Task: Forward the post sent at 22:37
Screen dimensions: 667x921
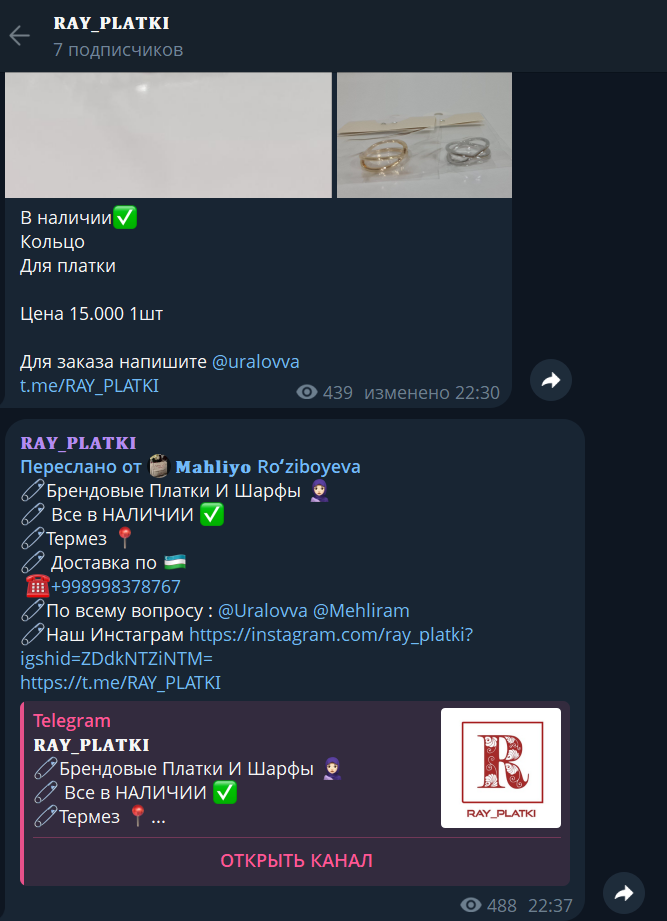Action: 624,893
